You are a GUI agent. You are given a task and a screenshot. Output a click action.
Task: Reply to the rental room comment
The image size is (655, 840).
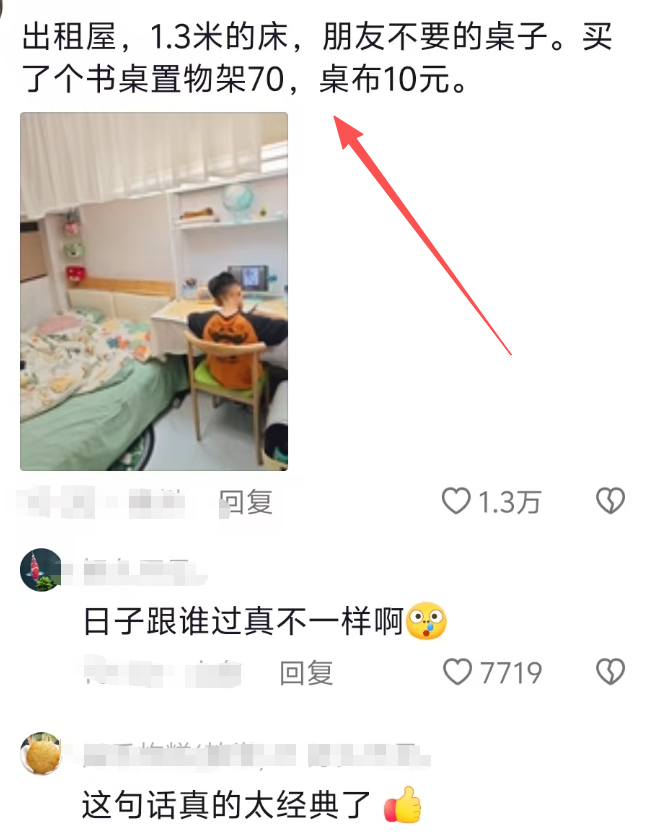click(x=246, y=502)
